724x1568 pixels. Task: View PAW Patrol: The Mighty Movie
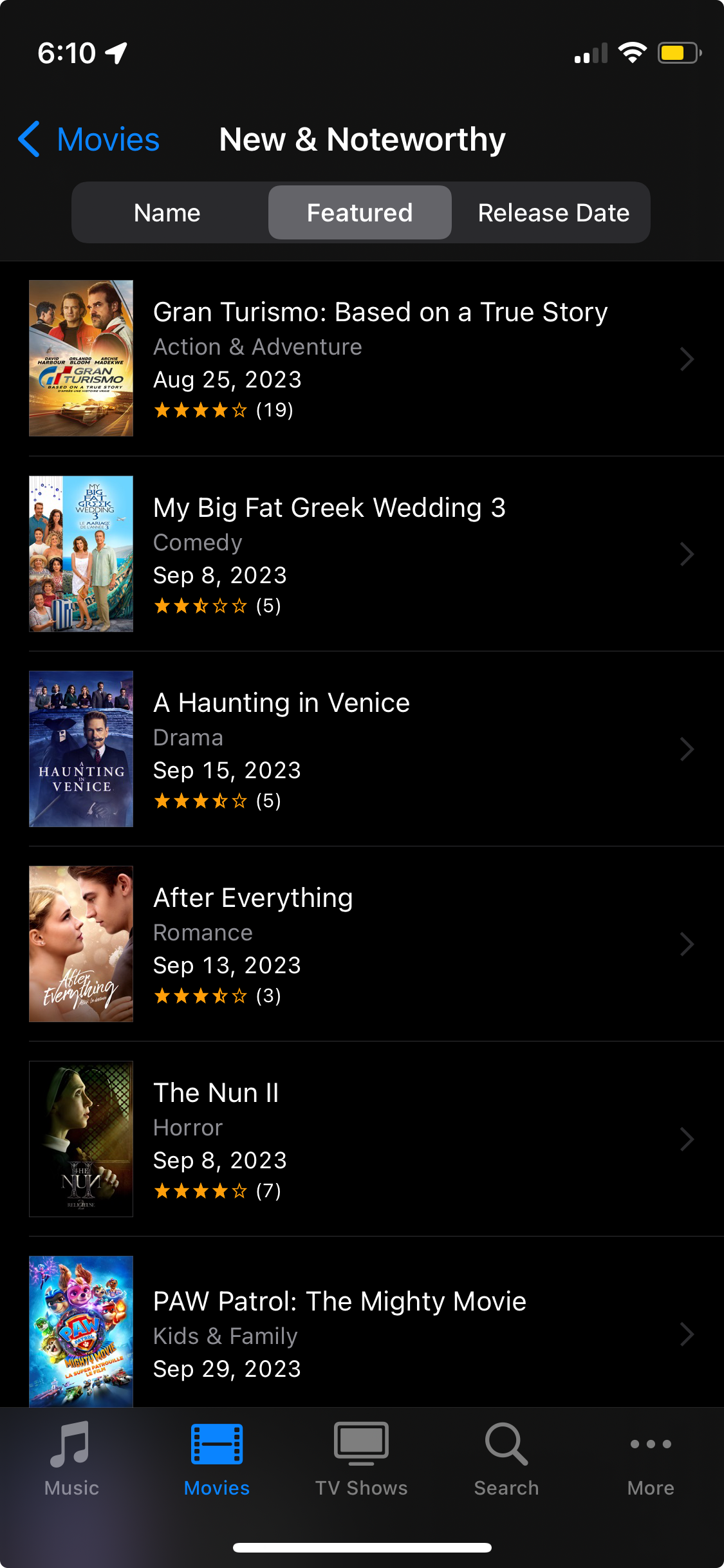[380, 1332]
